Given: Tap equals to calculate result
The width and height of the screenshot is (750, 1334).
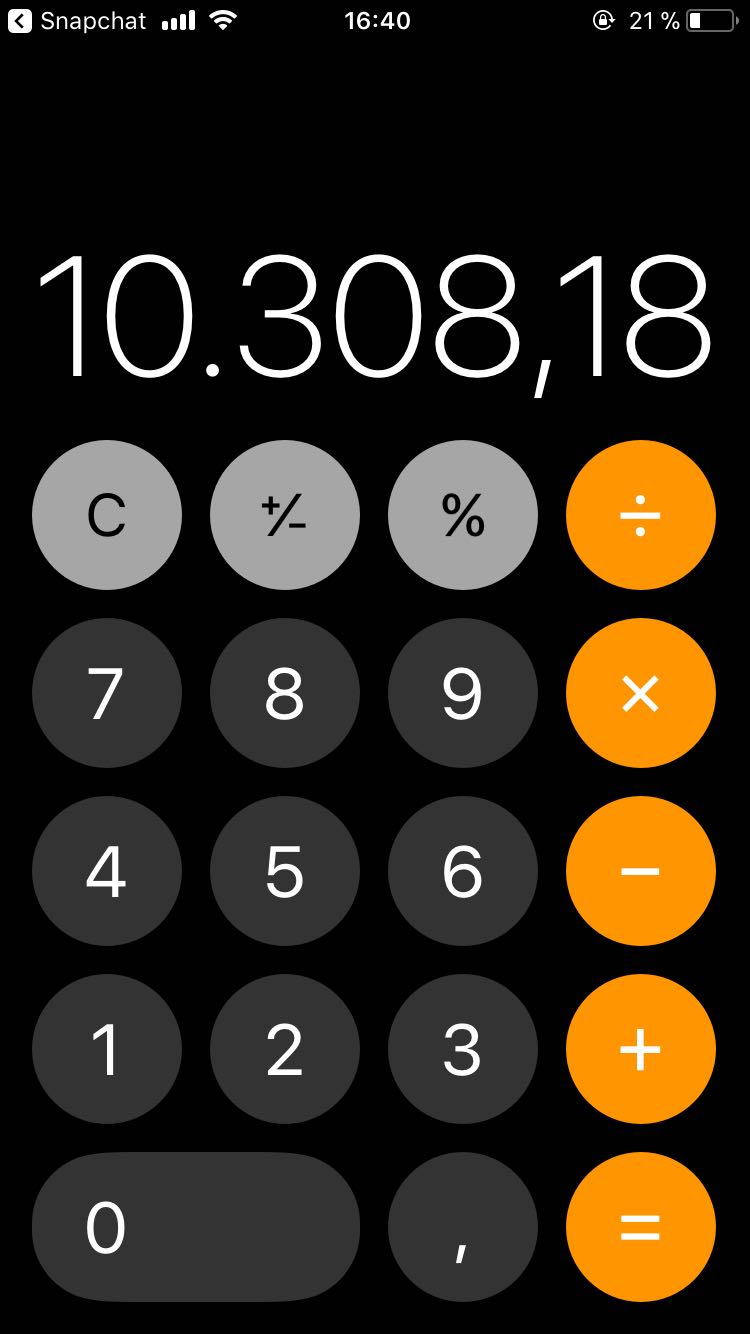Looking at the screenshot, I should [641, 1227].
